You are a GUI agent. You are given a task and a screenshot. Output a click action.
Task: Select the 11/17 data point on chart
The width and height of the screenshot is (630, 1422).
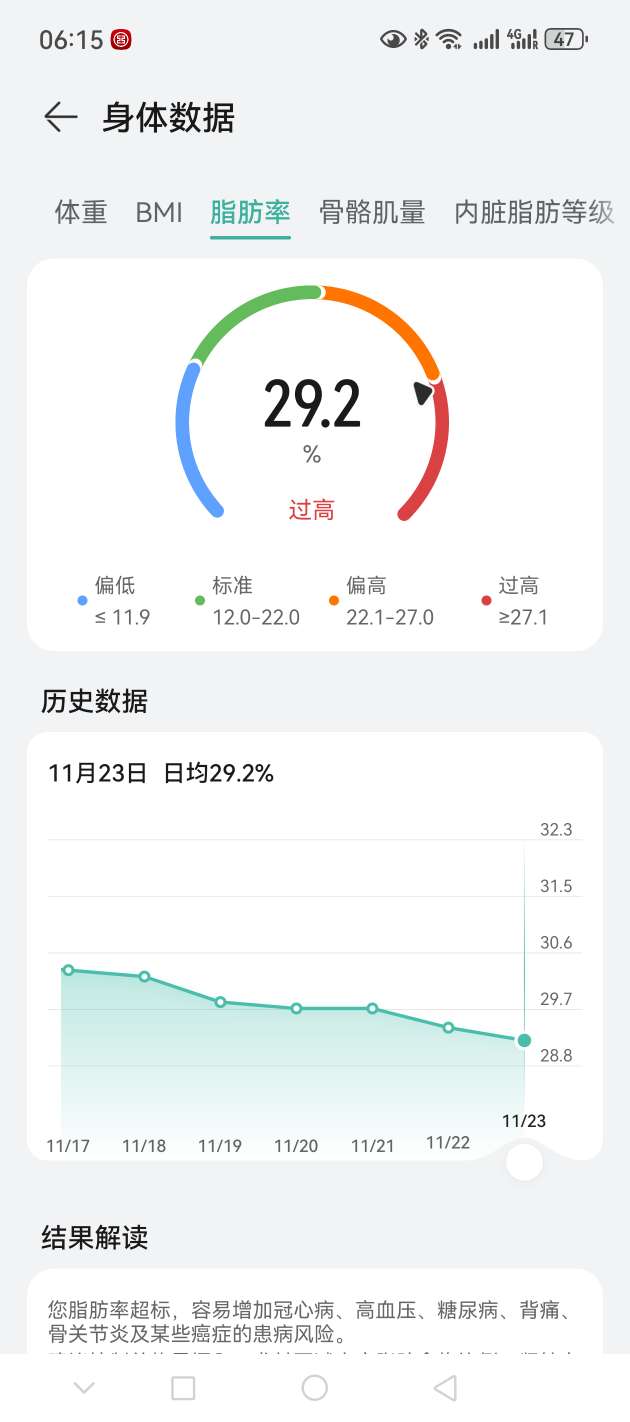click(x=68, y=970)
